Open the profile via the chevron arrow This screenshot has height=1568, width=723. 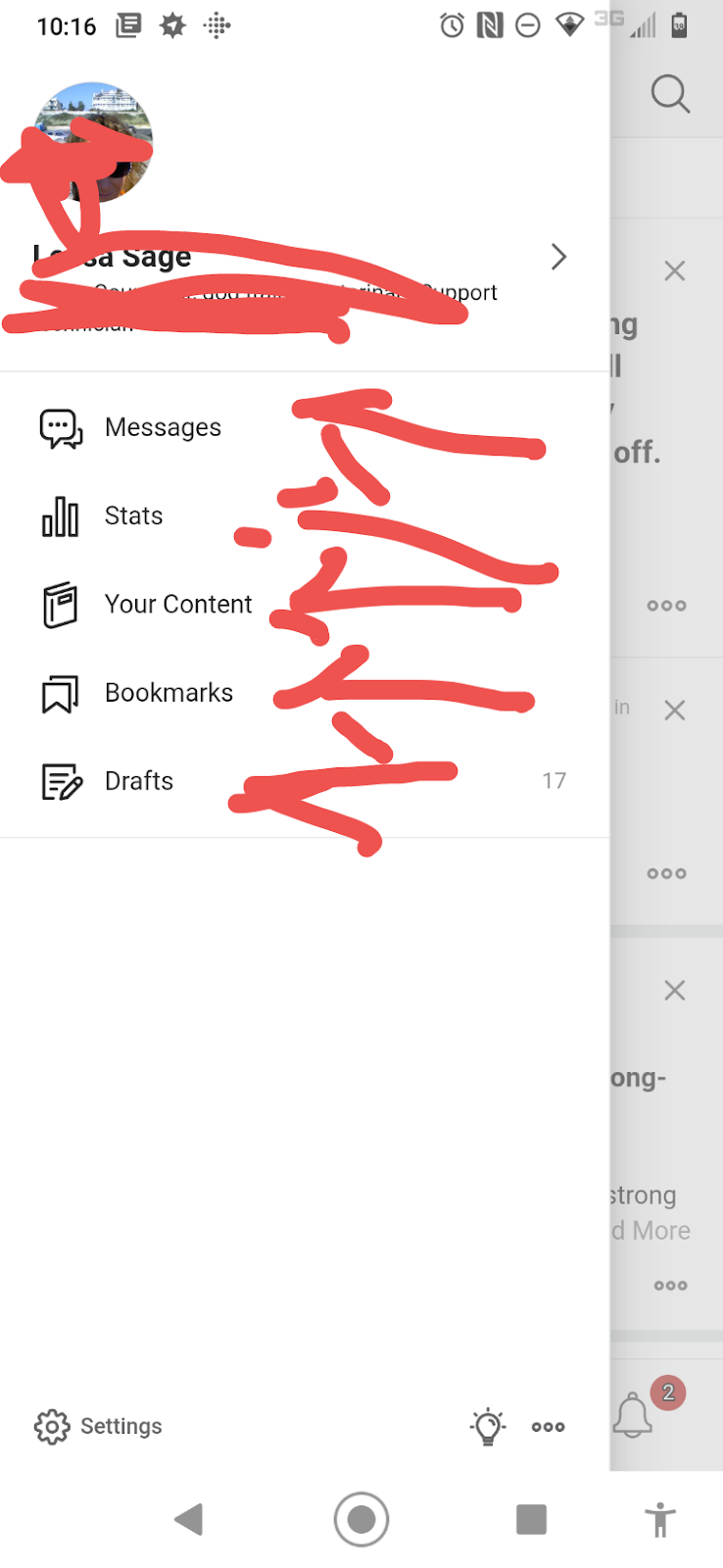pos(558,257)
